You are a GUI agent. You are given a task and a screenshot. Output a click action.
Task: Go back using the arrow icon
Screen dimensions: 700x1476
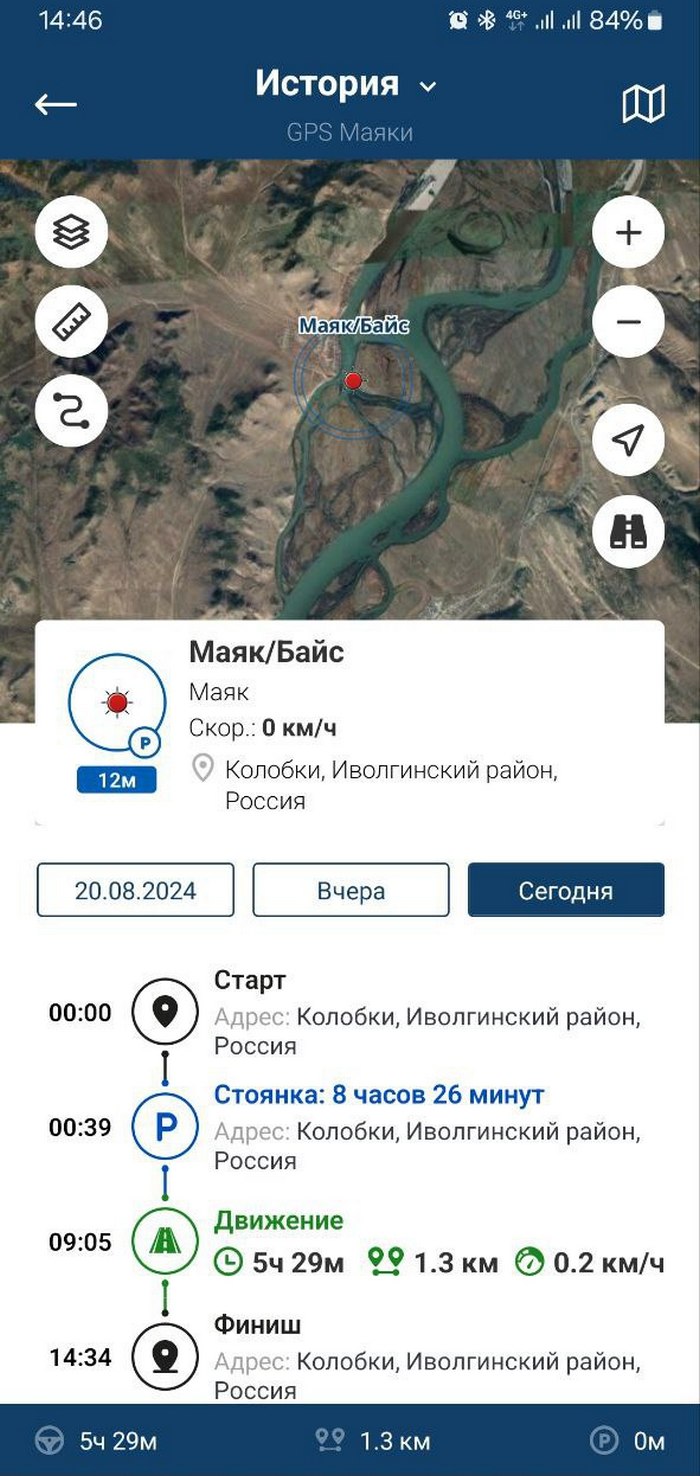(56, 104)
